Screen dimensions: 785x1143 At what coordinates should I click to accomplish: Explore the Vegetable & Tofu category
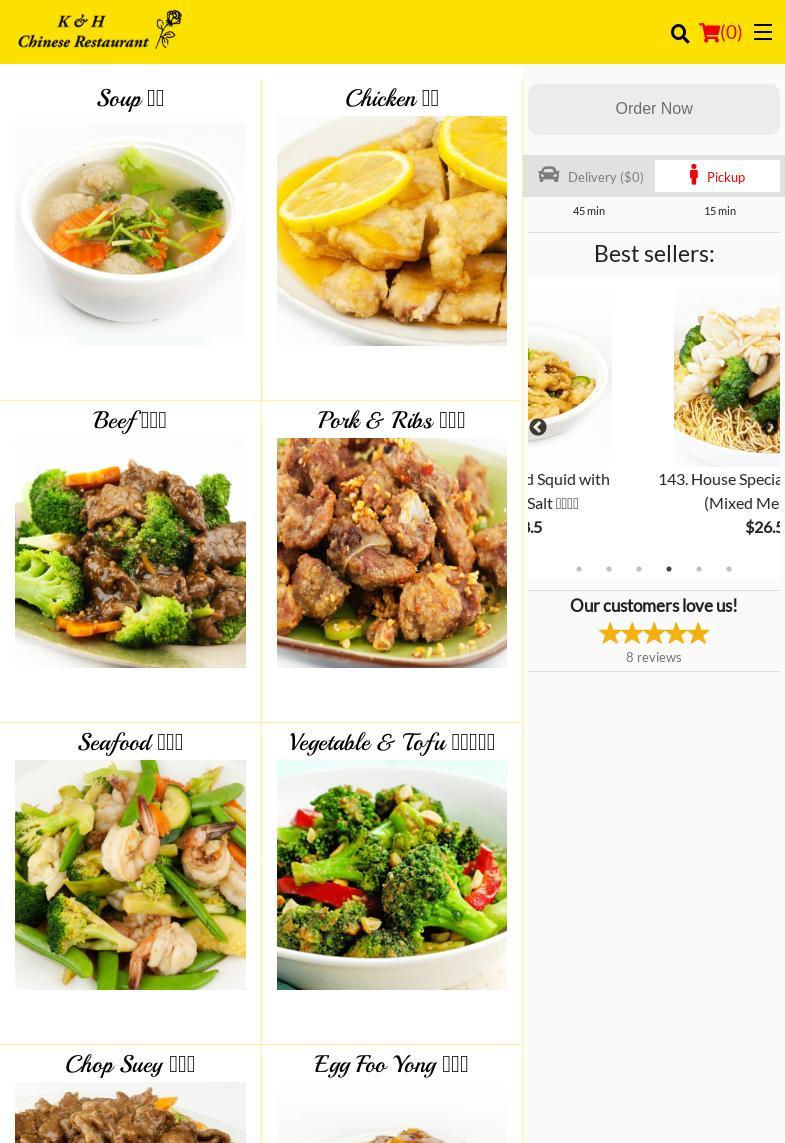391,874
